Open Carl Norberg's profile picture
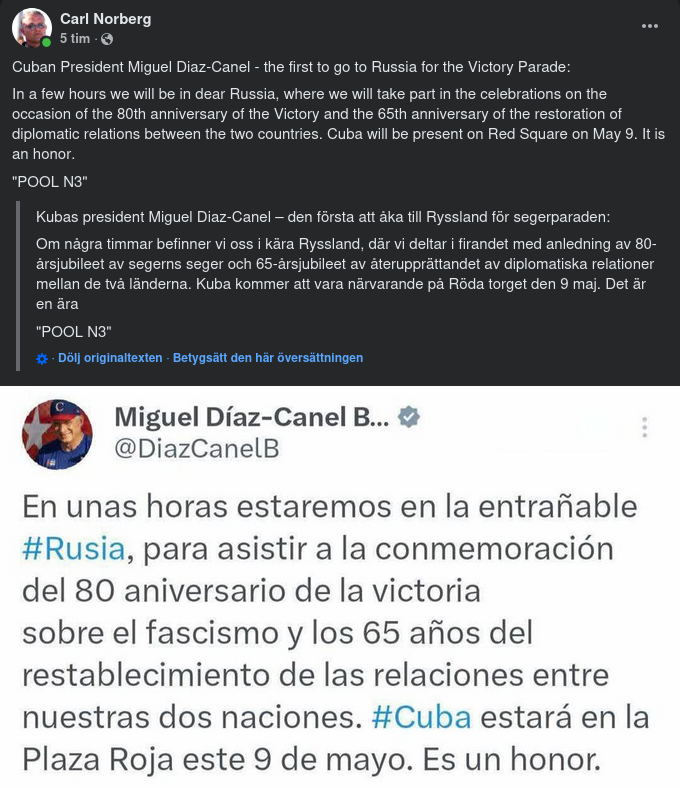 pyautogui.click(x=32, y=28)
